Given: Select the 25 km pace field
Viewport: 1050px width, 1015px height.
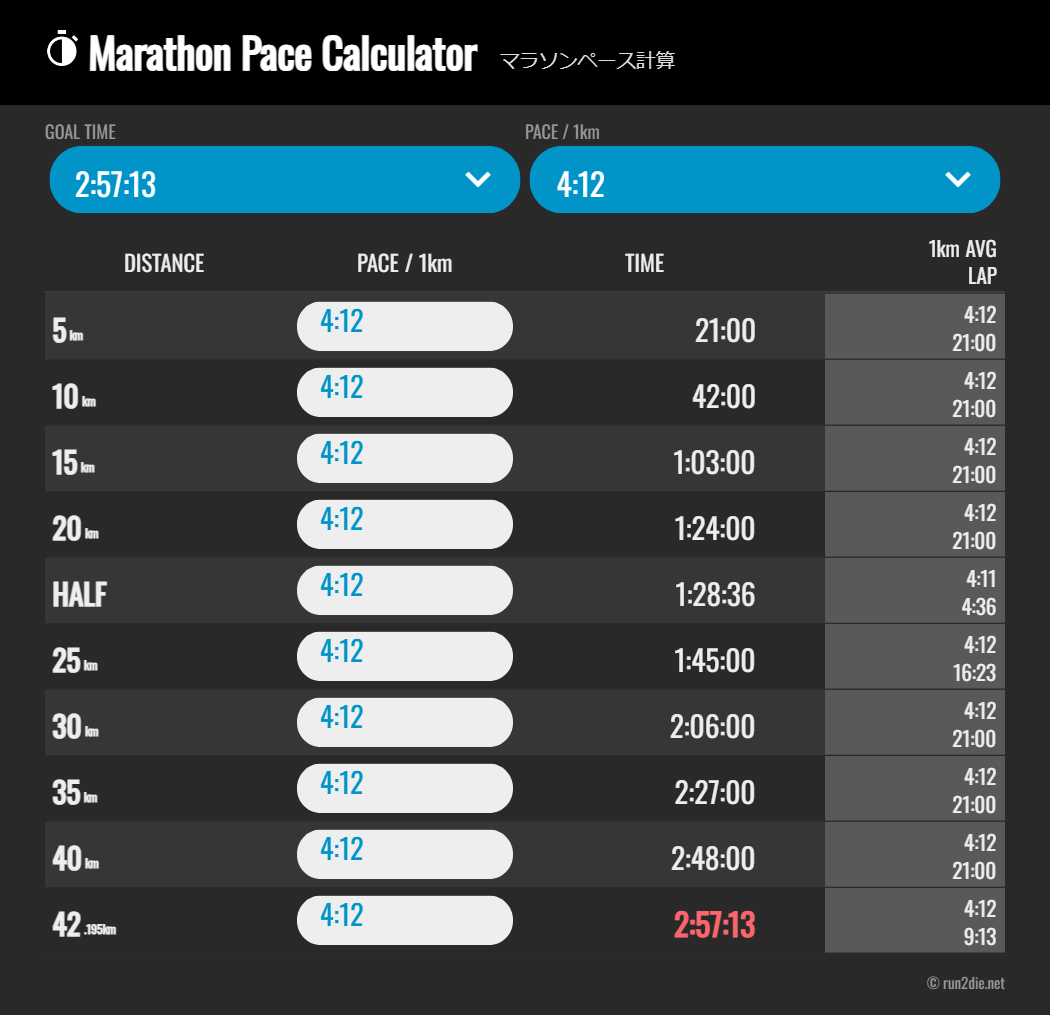Looking at the screenshot, I should click(x=404, y=656).
